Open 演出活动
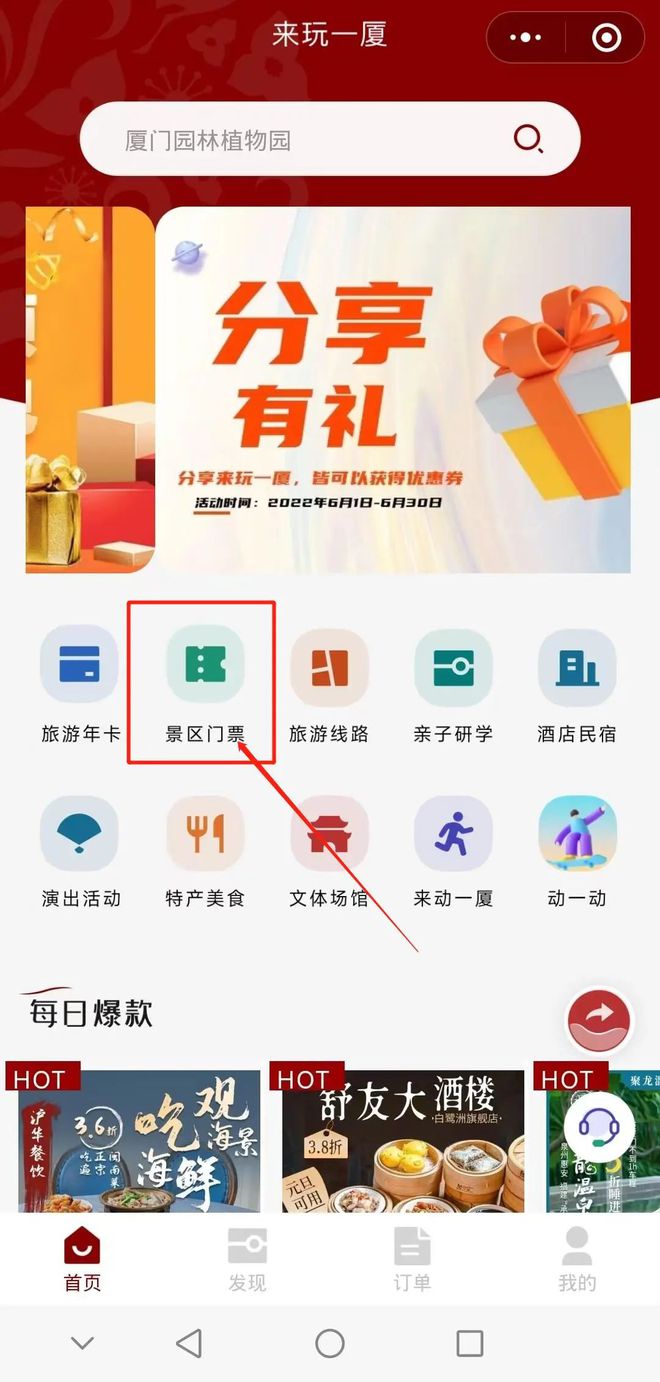The width and height of the screenshot is (660, 1382). [80, 852]
